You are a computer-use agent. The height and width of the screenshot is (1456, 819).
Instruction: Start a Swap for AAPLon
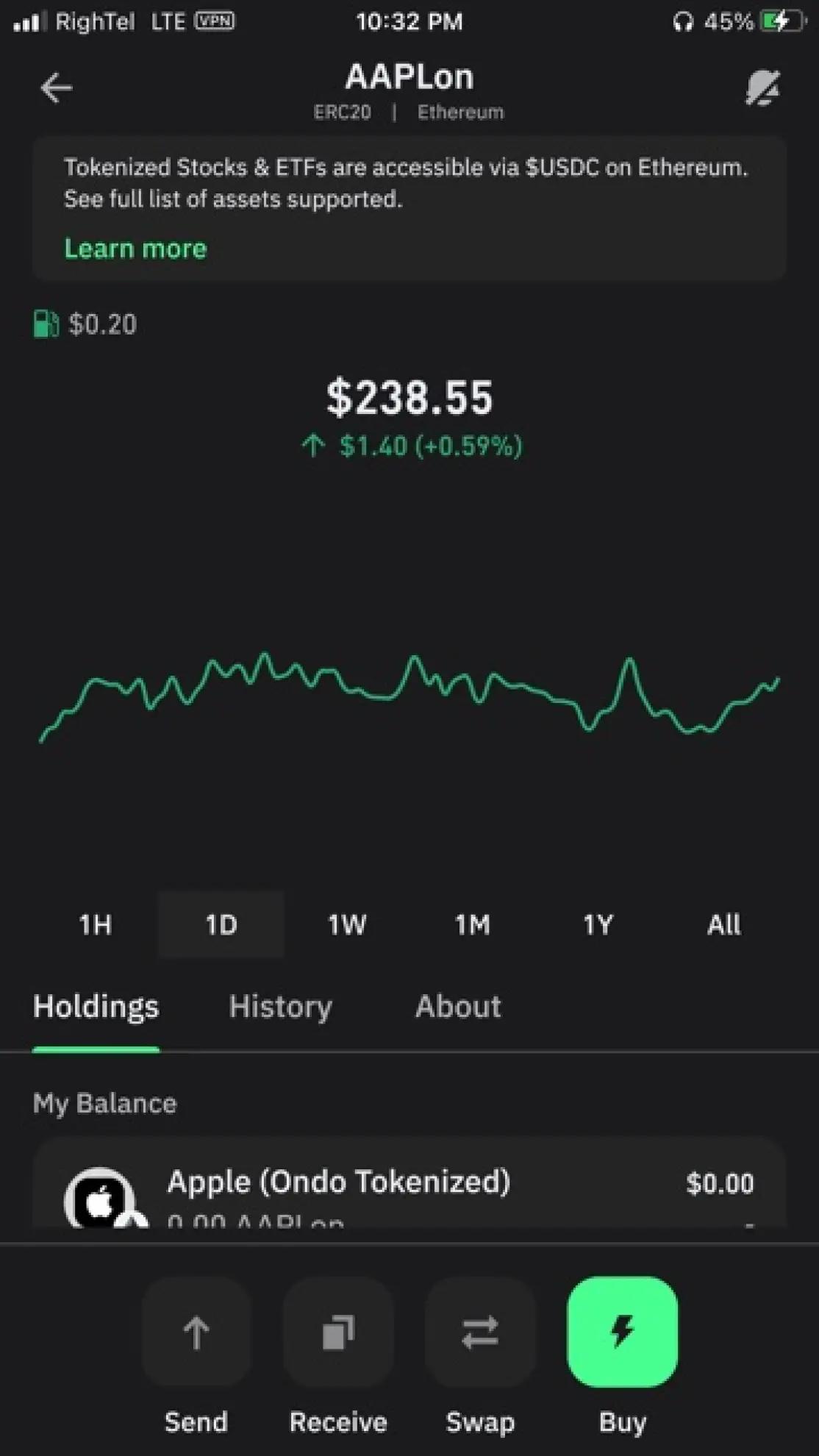(x=480, y=1332)
